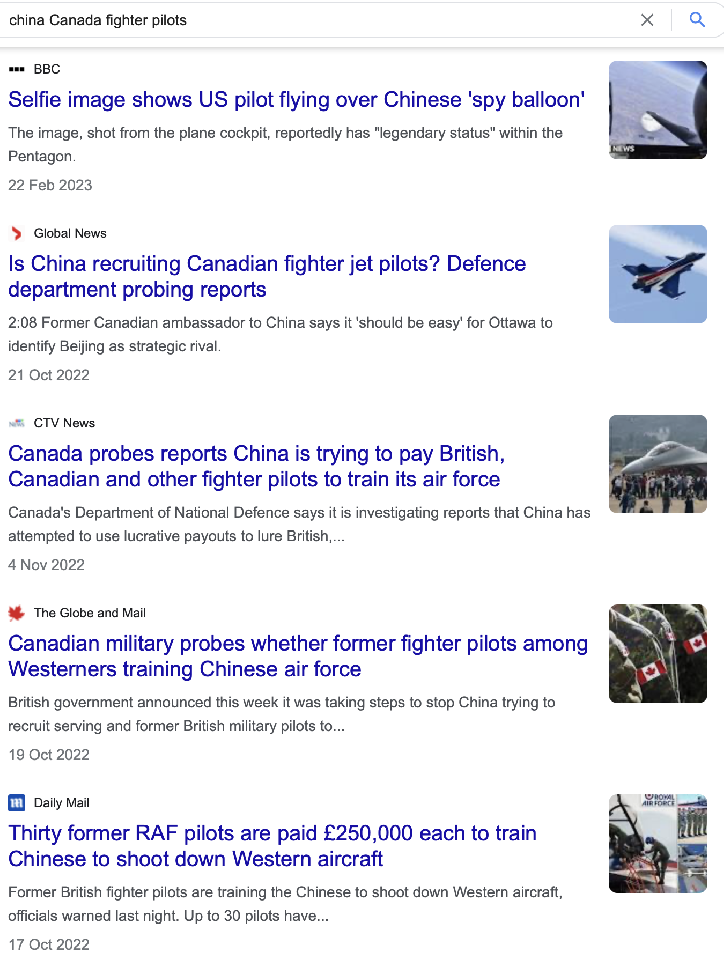The height and width of the screenshot is (960, 724).
Task: View the BBC spy balloon thumbnail
Action: [658, 110]
